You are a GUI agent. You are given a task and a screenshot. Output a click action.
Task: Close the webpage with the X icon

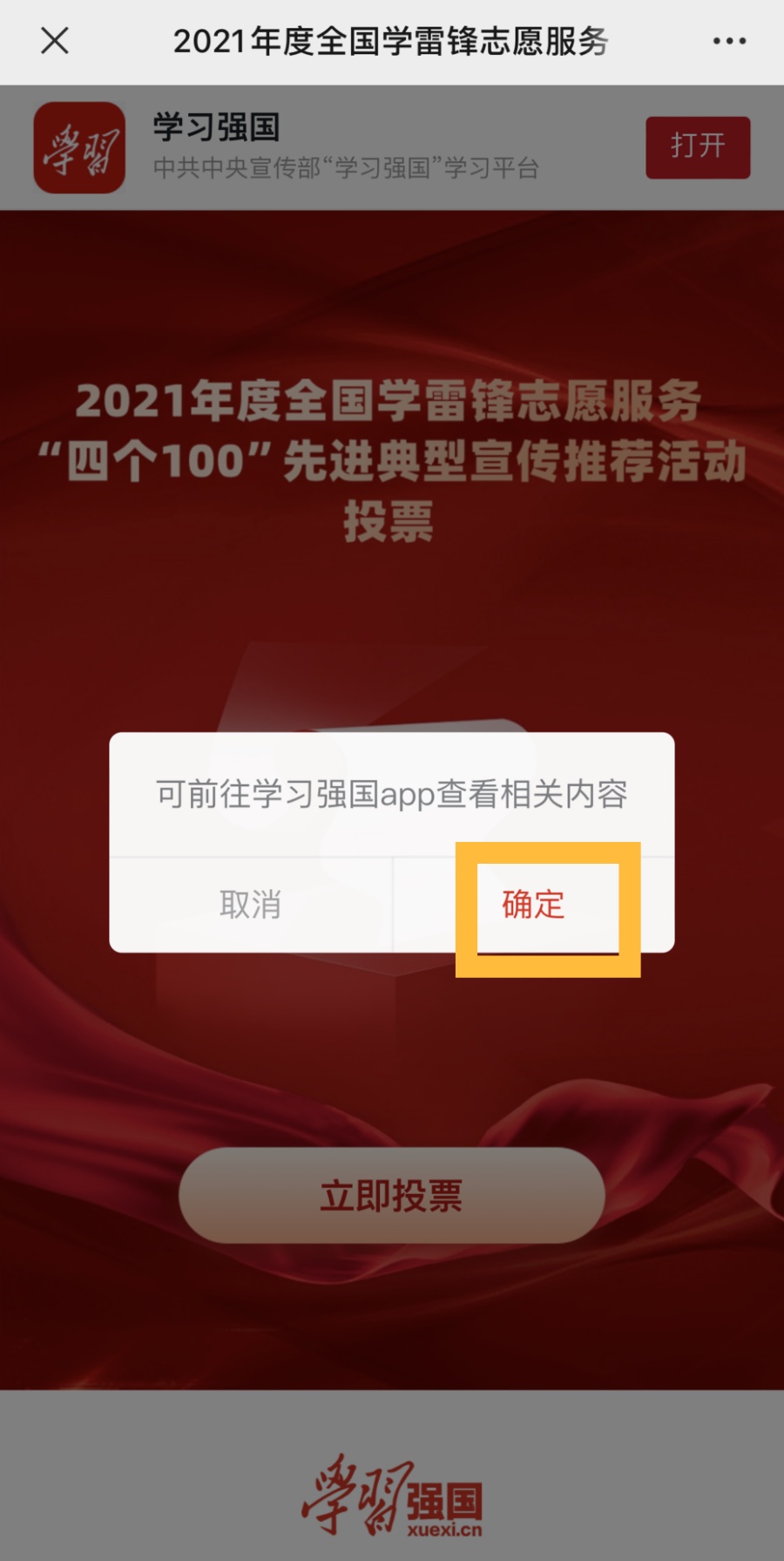54,40
